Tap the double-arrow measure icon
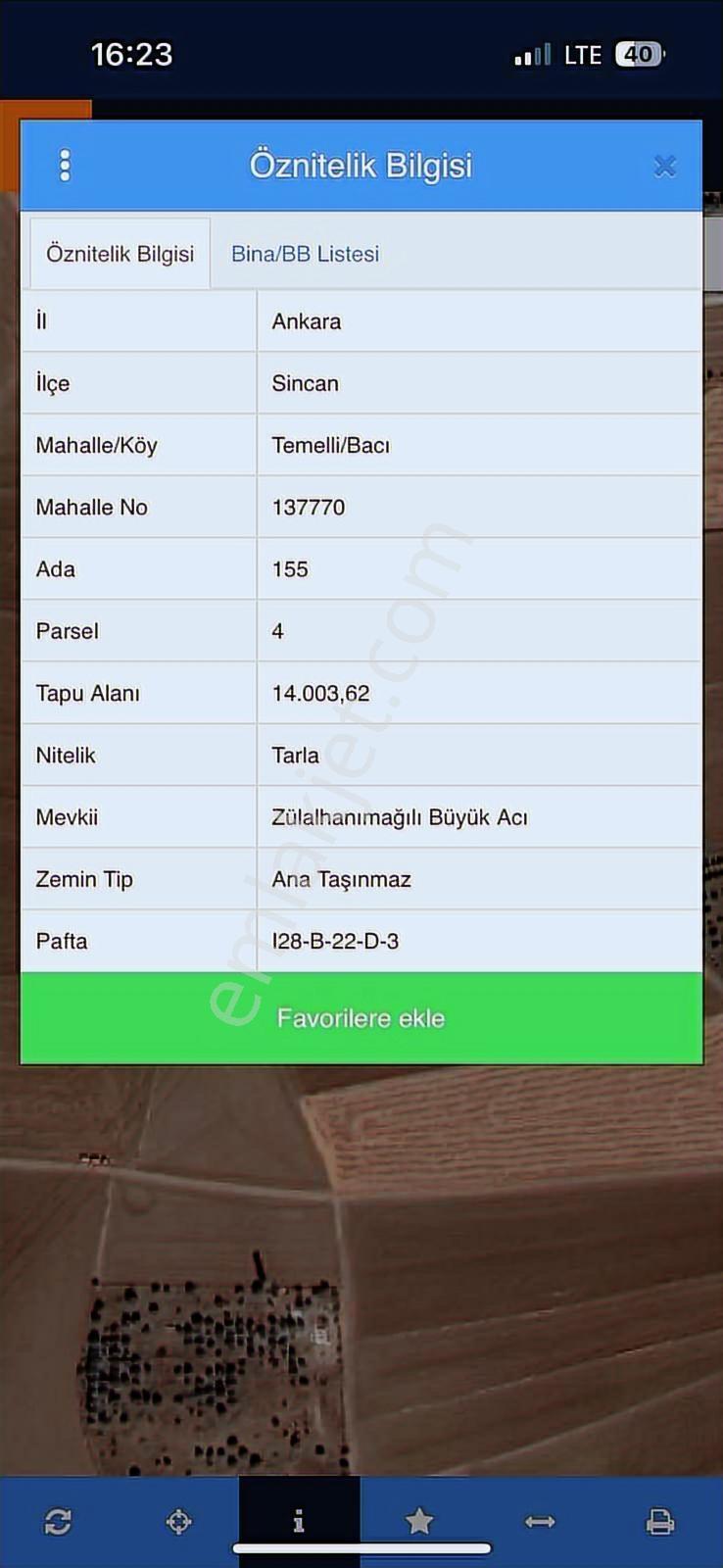 540,1522
